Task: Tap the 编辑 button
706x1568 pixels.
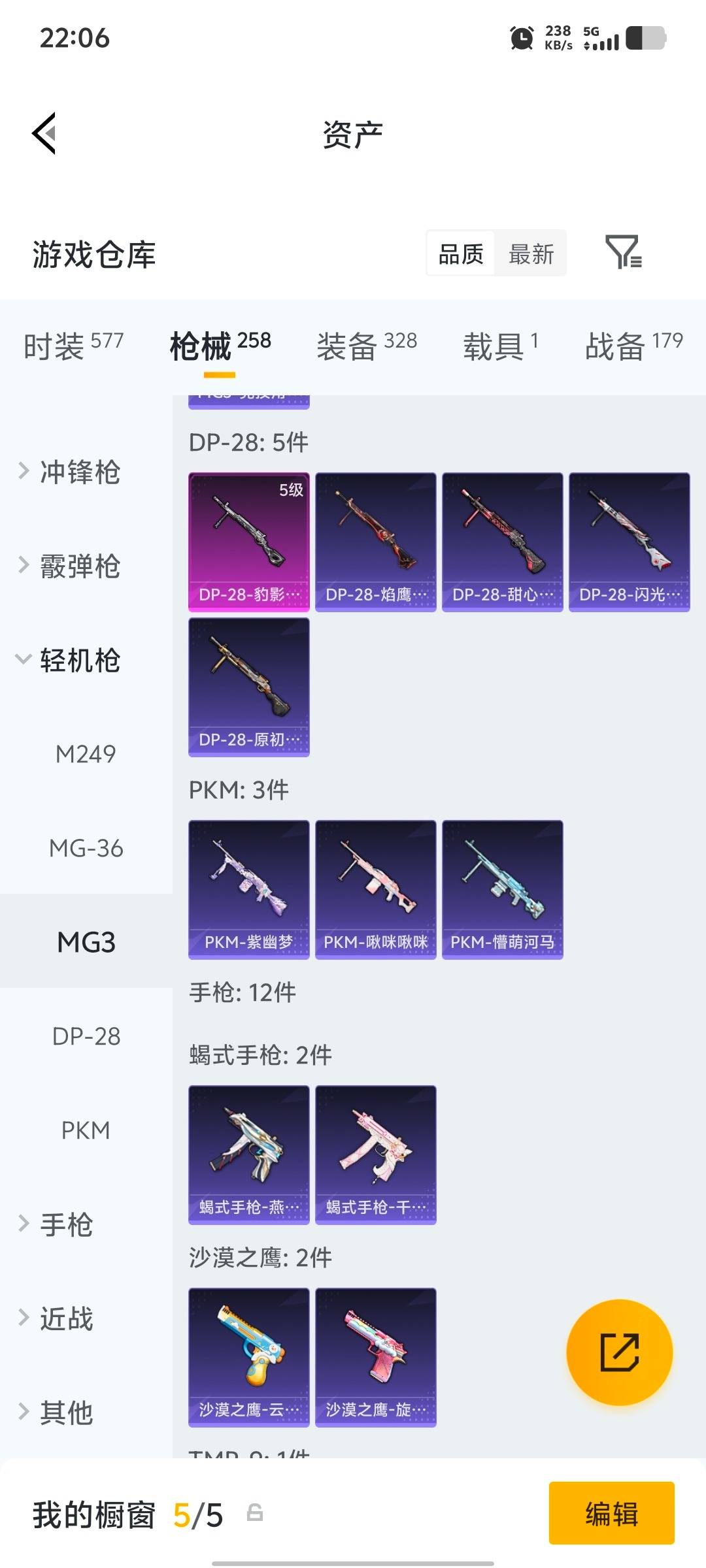Action: tap(611, 1514)
